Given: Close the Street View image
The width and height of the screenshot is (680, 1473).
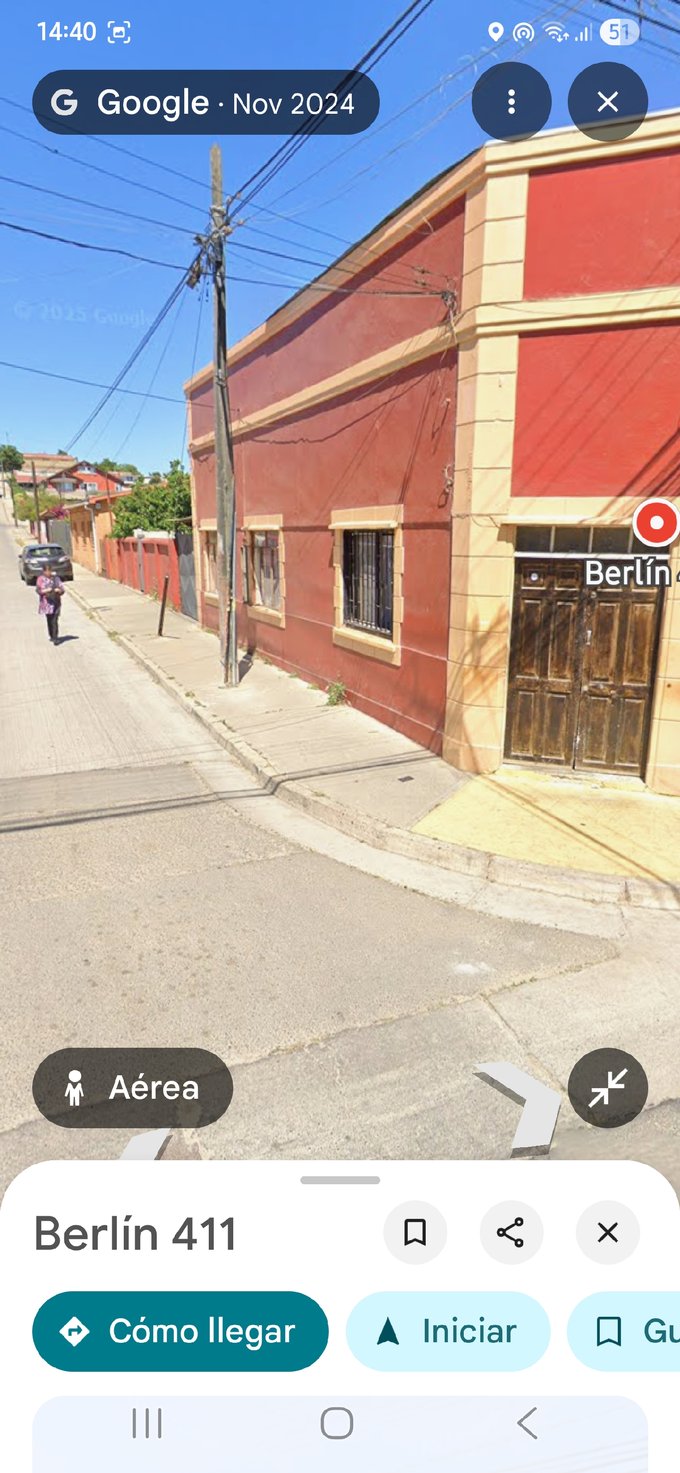Looking at the screenshot, I should tap(607, 102).
